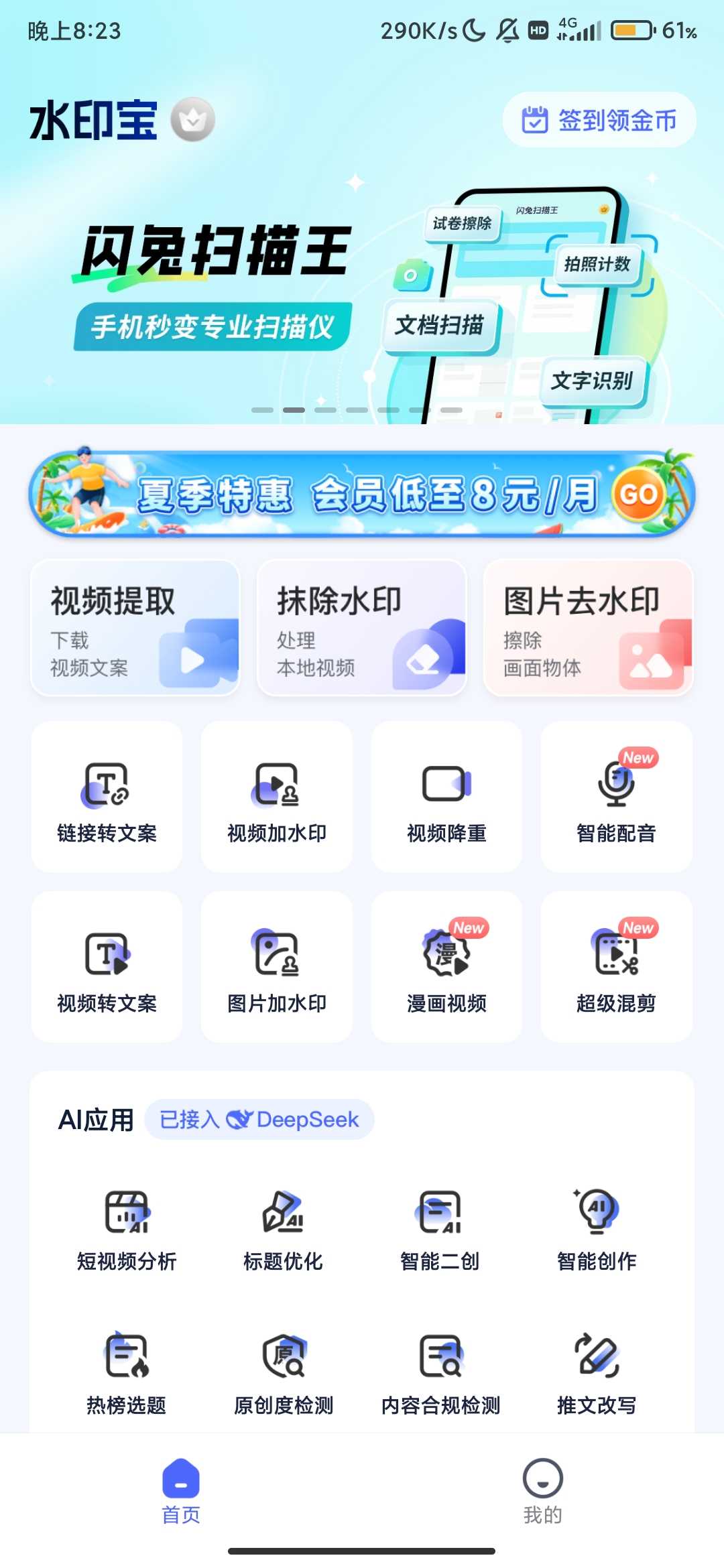This screenshot has width=724, height=1568.
Task: Launch the 视频转文案 tool
Action: (x=107, y=967)
